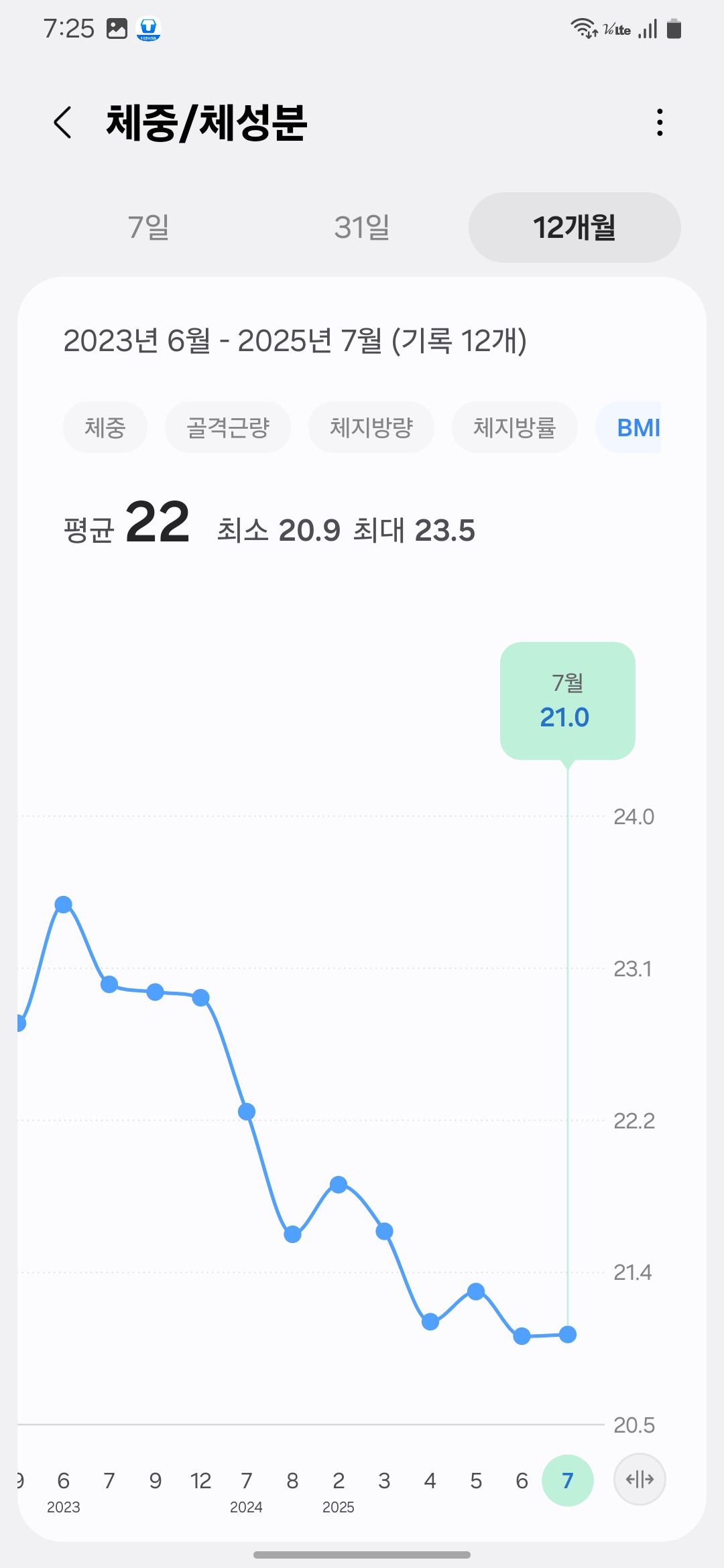
Task: Tap the weight scale app icon in status bar
Action: pos(147,27)
